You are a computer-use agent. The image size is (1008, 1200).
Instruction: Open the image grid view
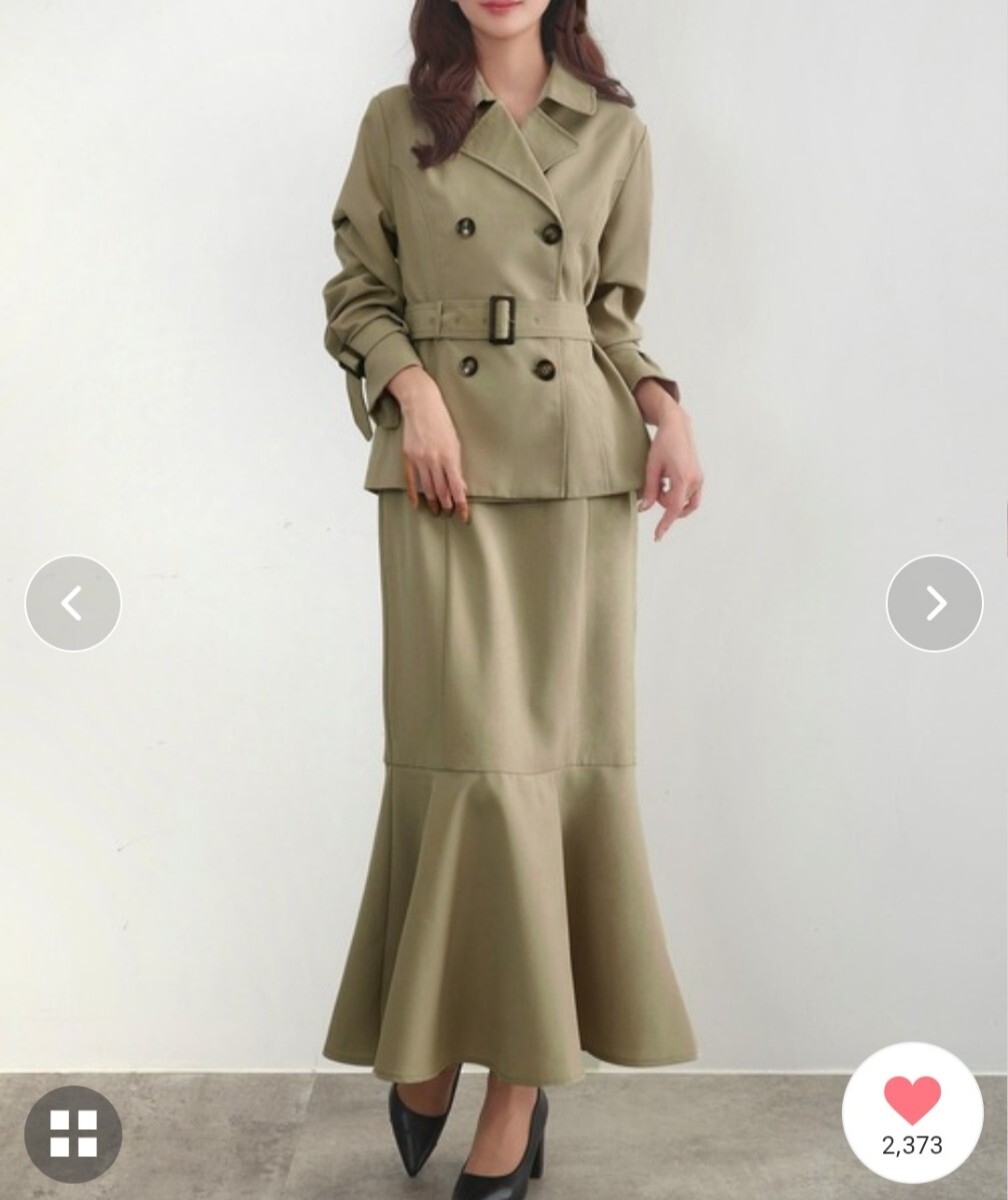point(73,1134)
